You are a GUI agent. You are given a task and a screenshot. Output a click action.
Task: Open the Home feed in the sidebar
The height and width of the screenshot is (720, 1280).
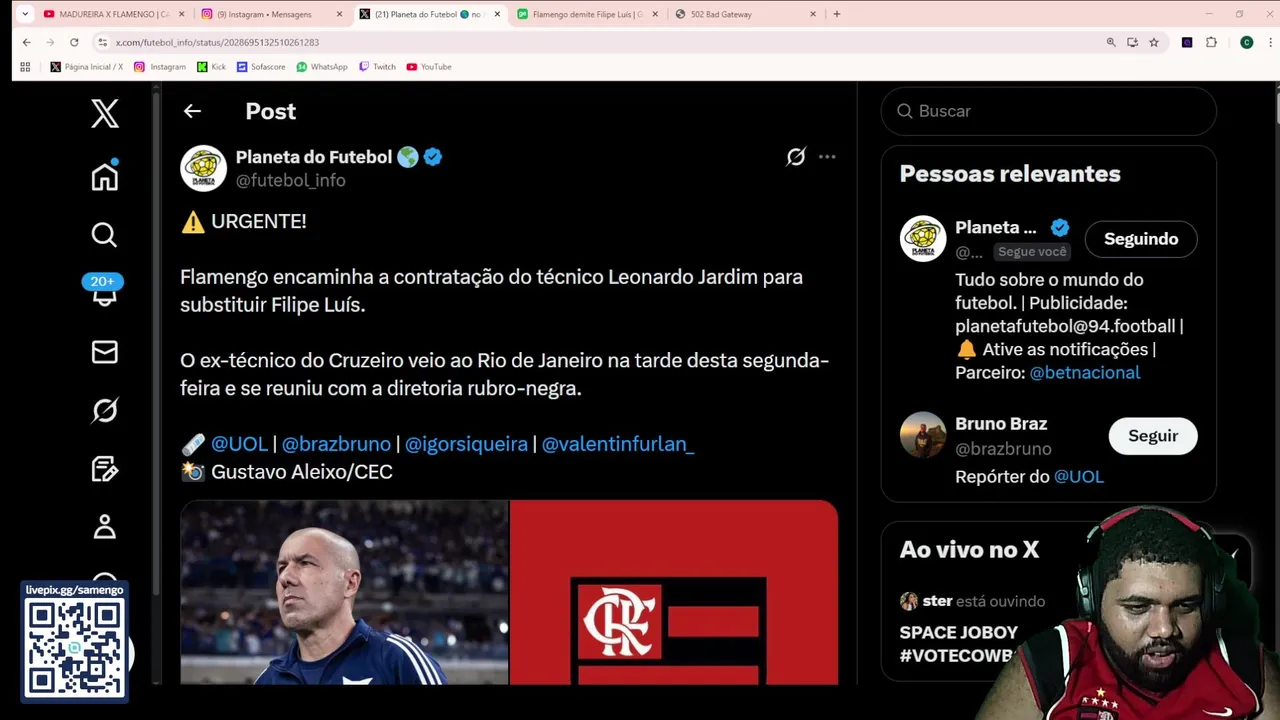(x=104, y=177)
